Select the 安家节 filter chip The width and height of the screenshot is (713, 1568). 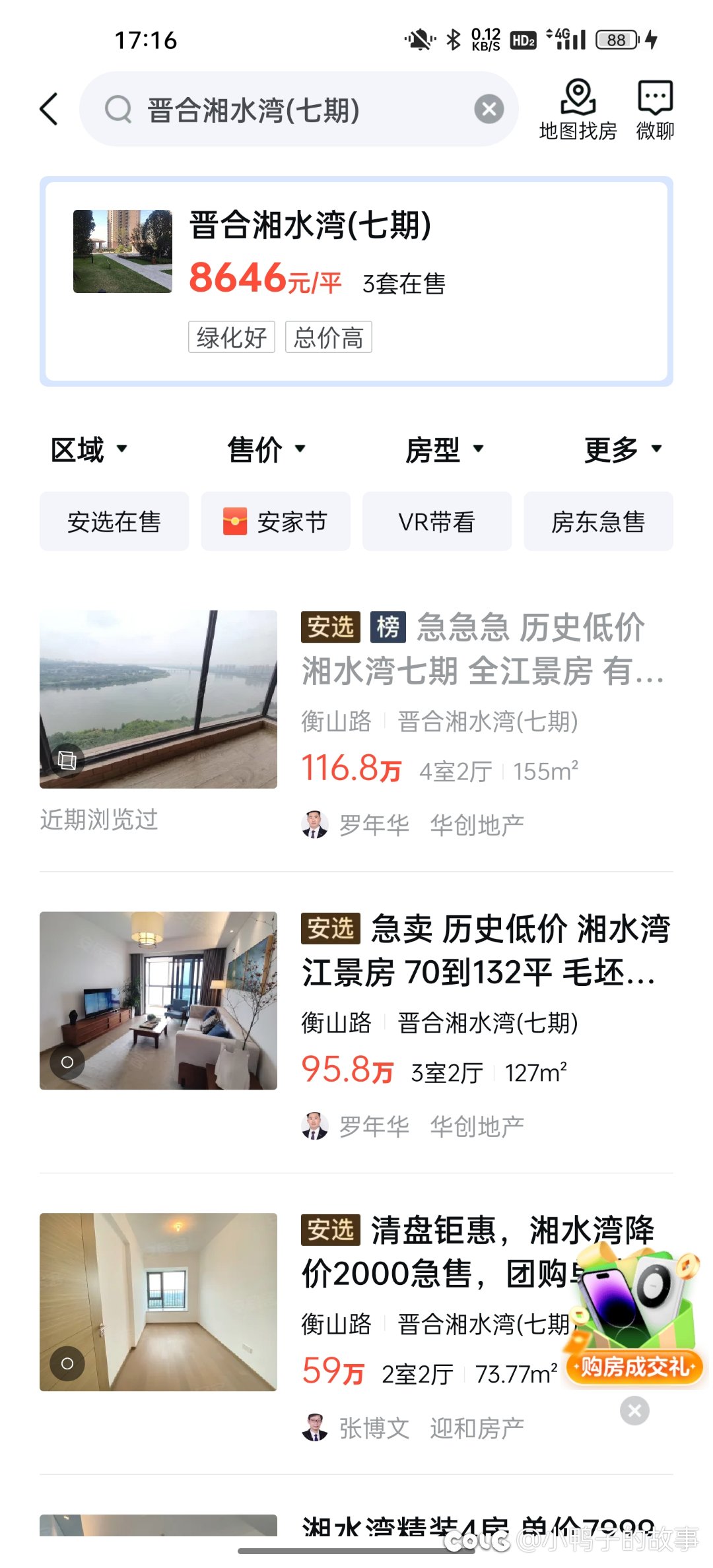point(275,521)
